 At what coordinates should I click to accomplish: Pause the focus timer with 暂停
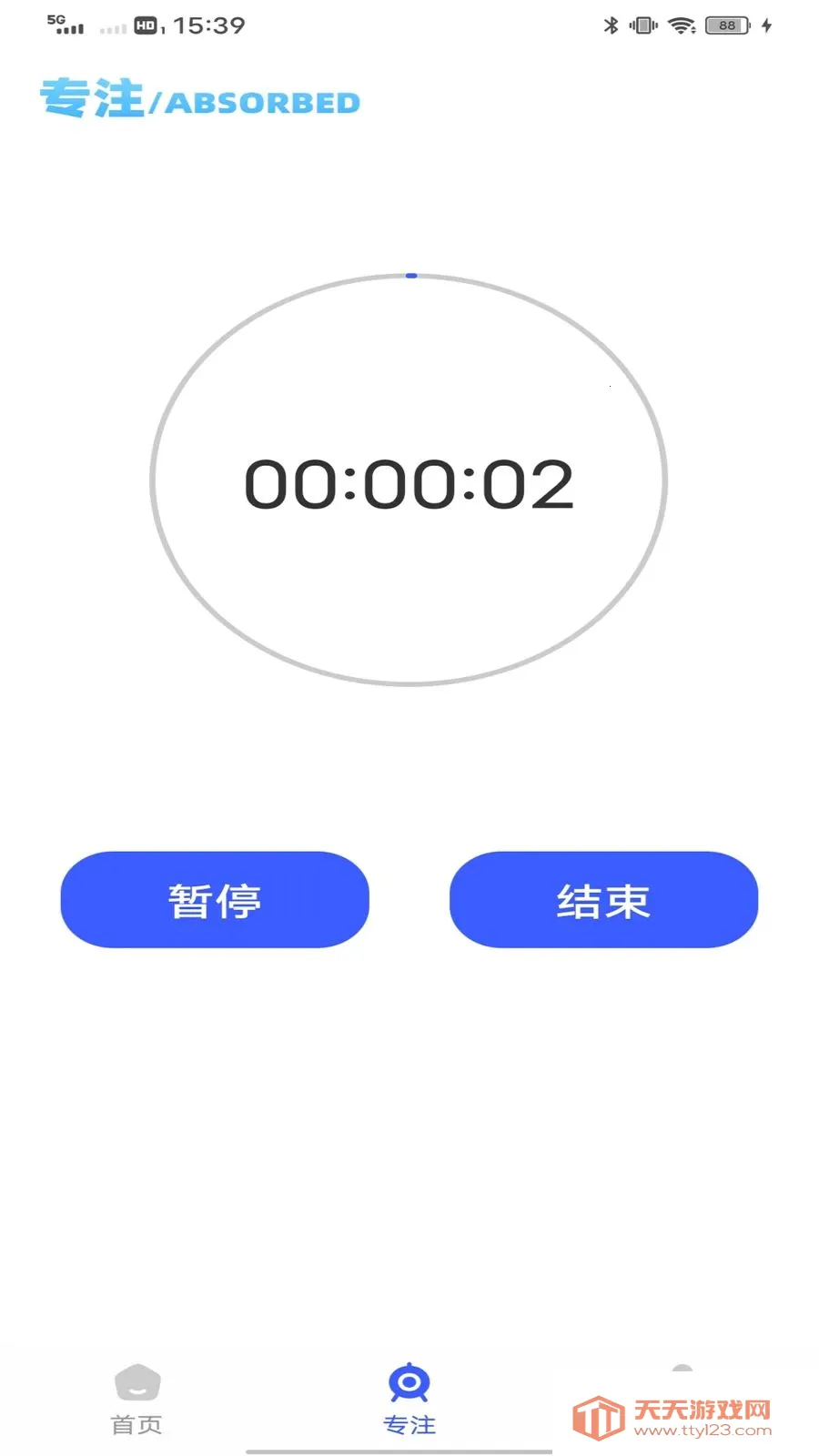215,900
